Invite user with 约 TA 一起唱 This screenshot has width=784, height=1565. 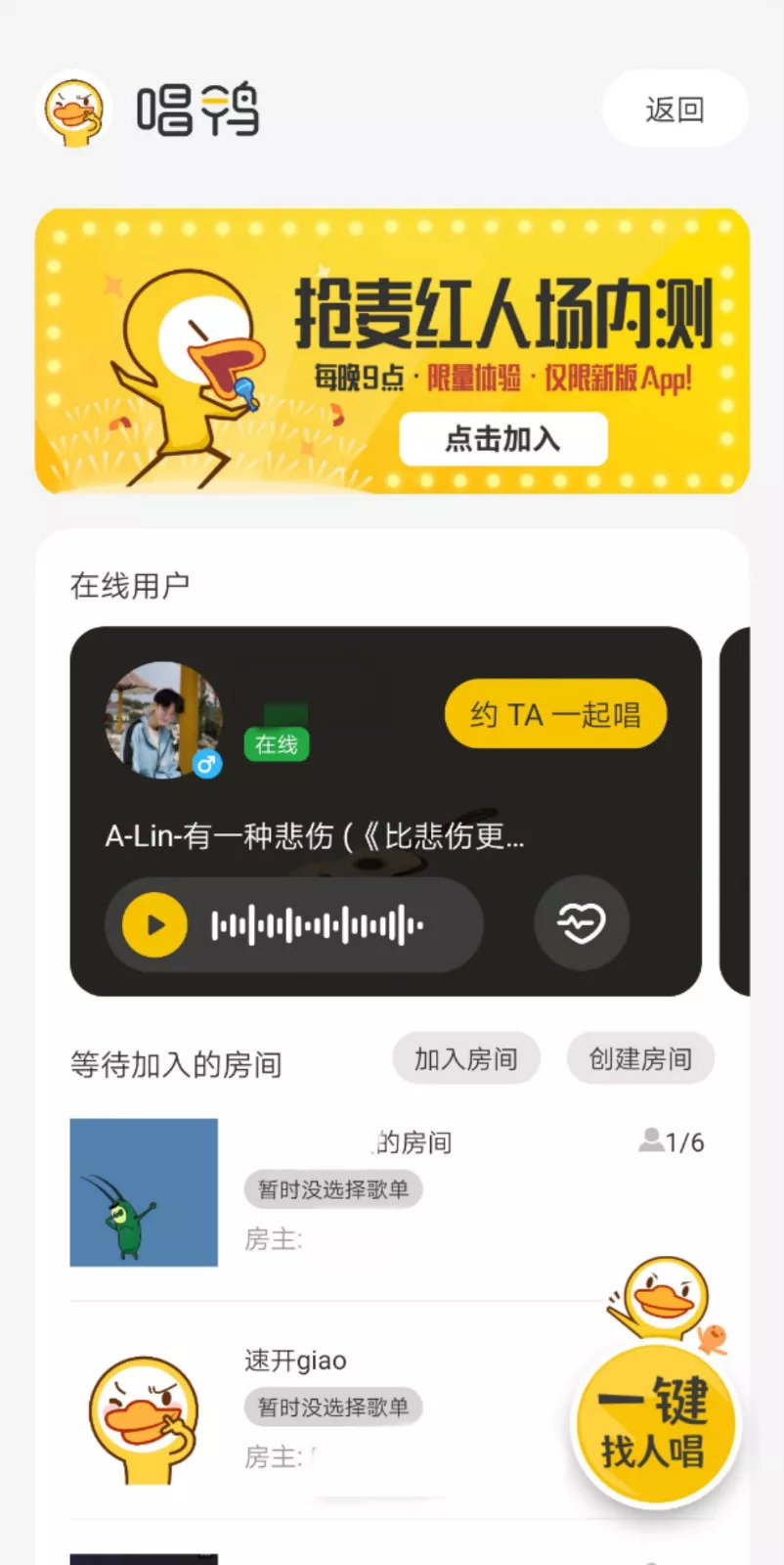555,714
